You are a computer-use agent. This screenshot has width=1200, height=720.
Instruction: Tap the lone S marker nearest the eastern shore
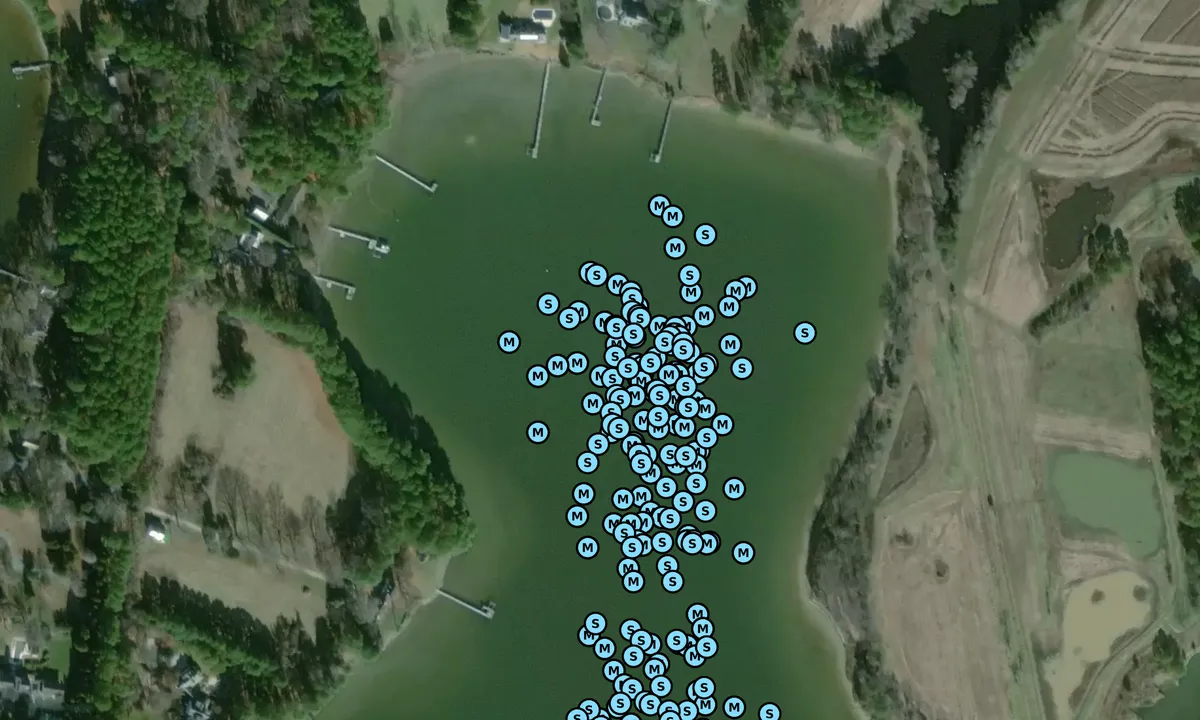[x=804, y=333]
